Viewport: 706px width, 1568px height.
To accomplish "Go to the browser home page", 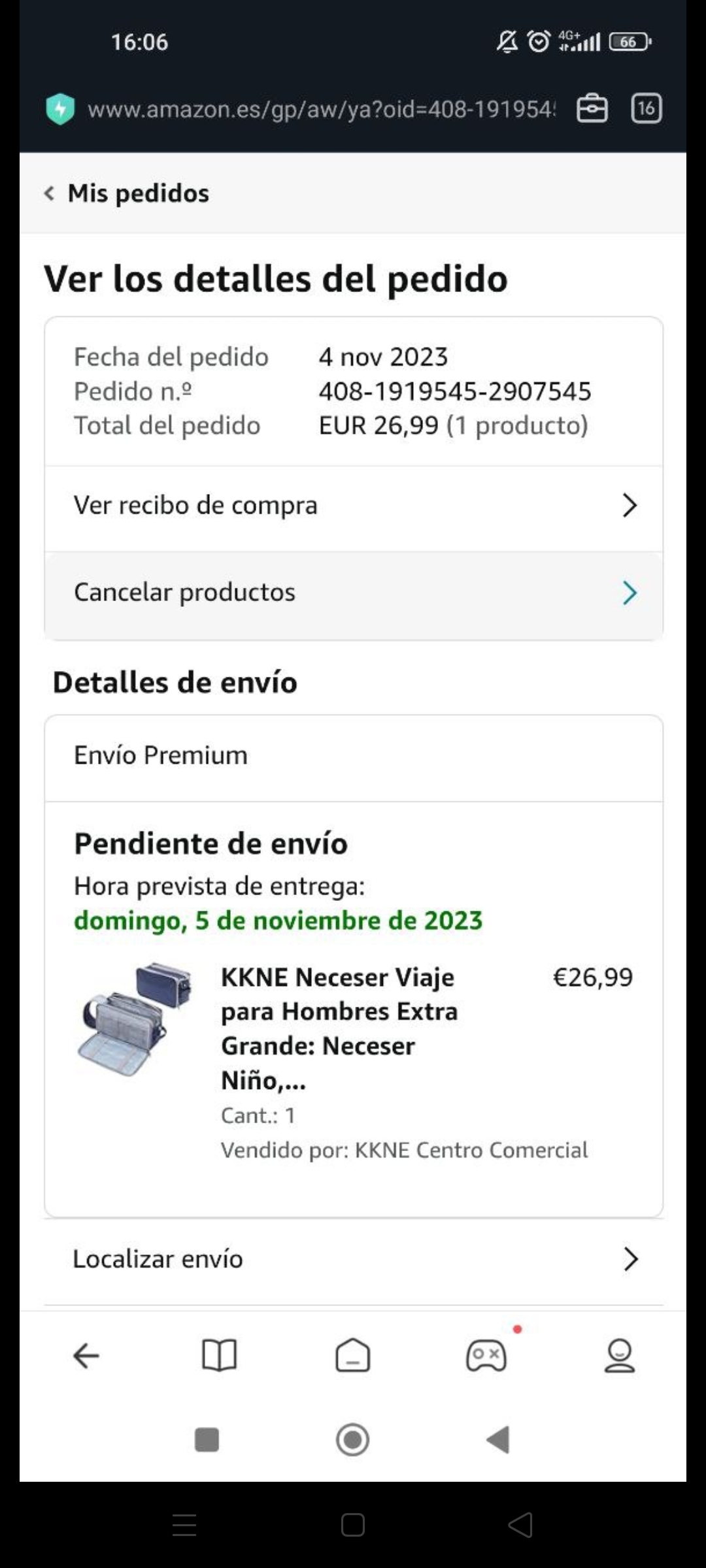I will pos(352,1356).
